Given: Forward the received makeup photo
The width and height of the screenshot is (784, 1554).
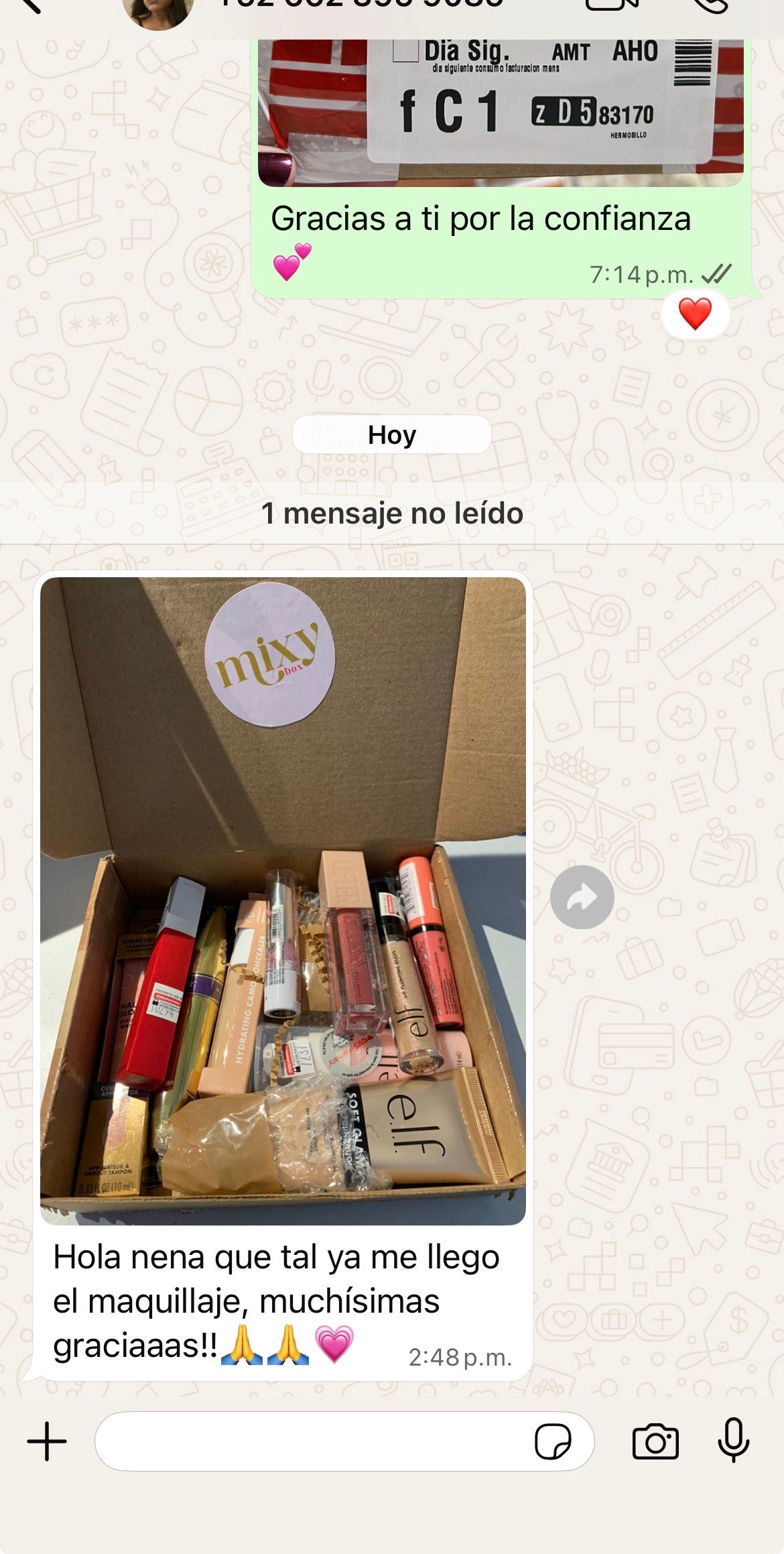Looking at the screenshot, I should [x=582, y=897].
